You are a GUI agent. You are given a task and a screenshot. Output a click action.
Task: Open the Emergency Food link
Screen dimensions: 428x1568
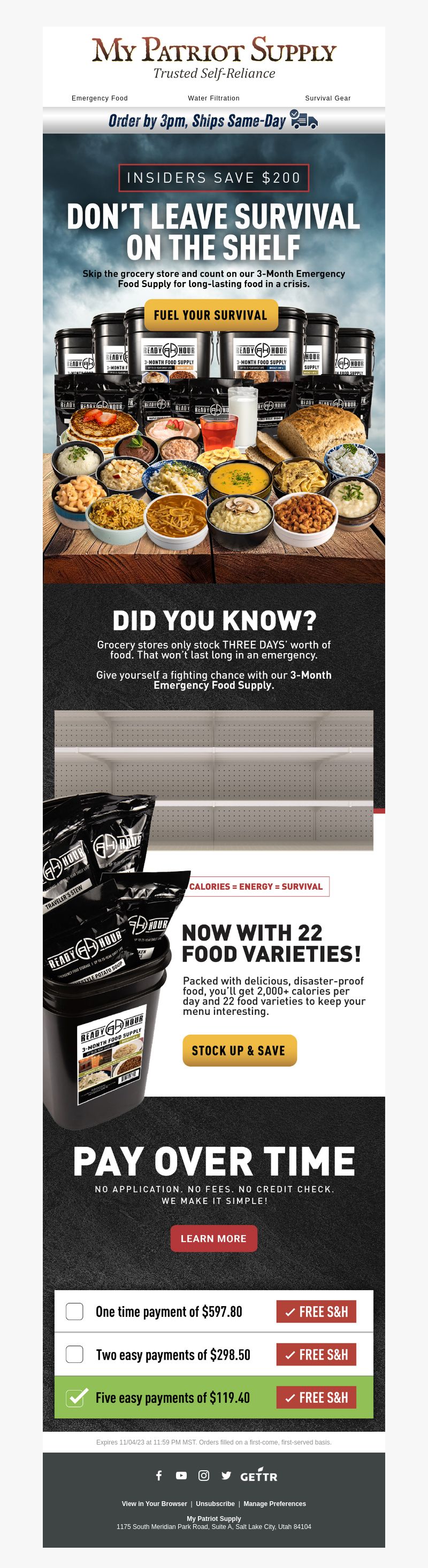tap(100, 98)
